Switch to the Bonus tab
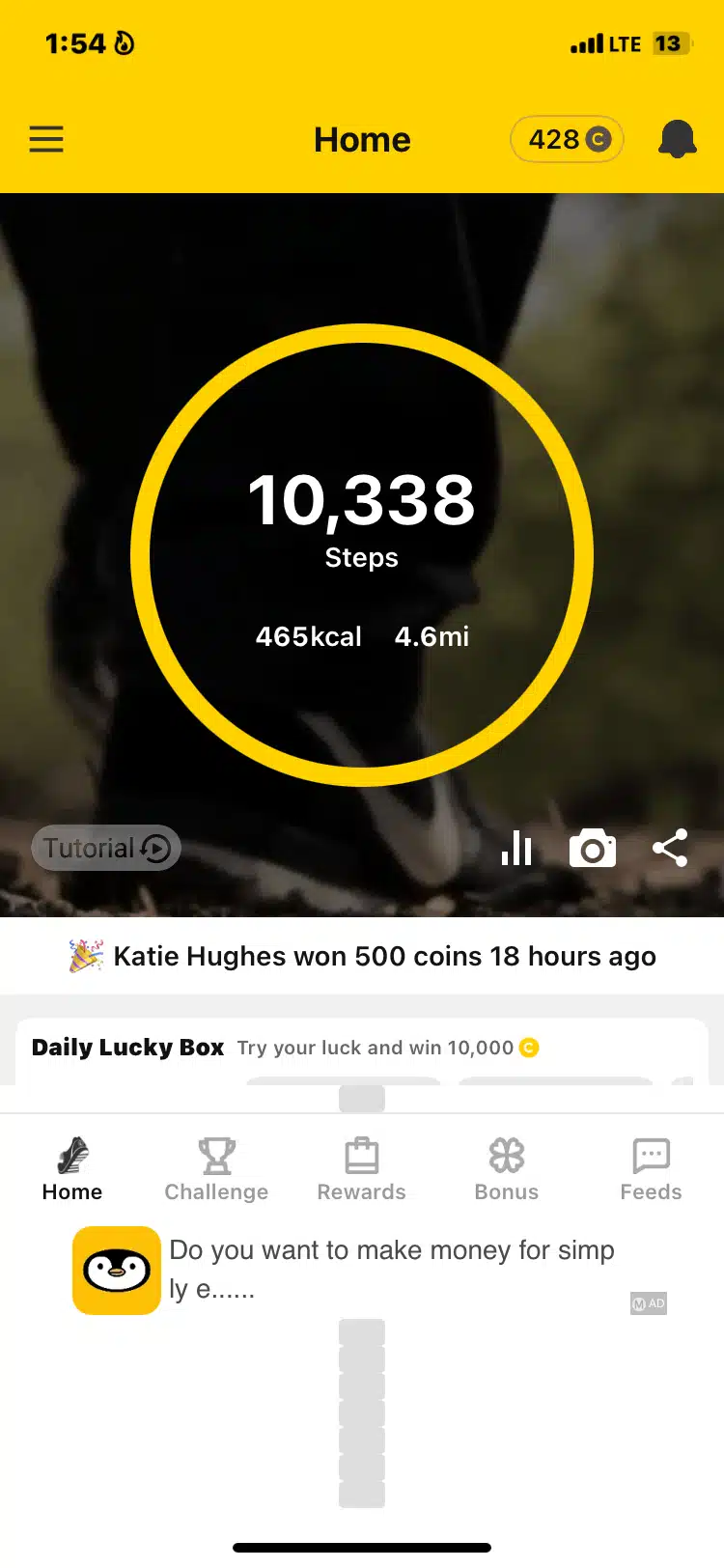724x1568 pixels. click(506, 1169)
